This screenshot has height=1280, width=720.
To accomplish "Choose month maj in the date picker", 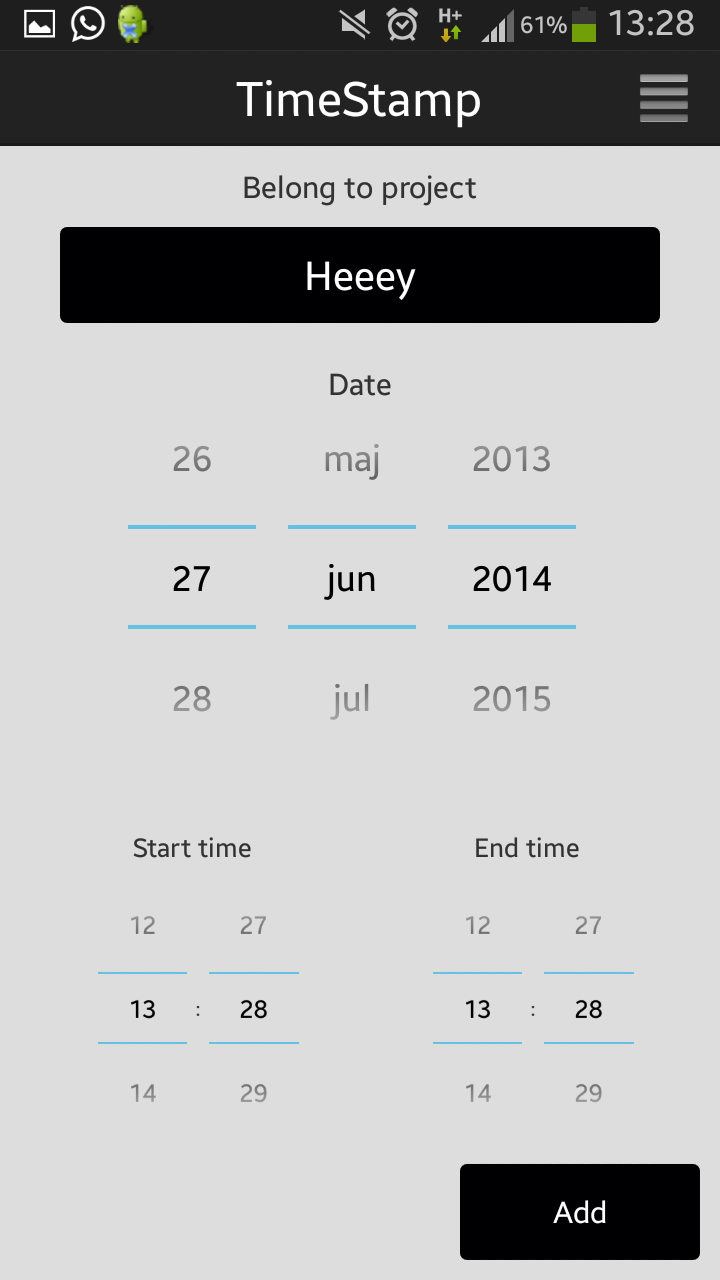I will click(x=352, y=459).
